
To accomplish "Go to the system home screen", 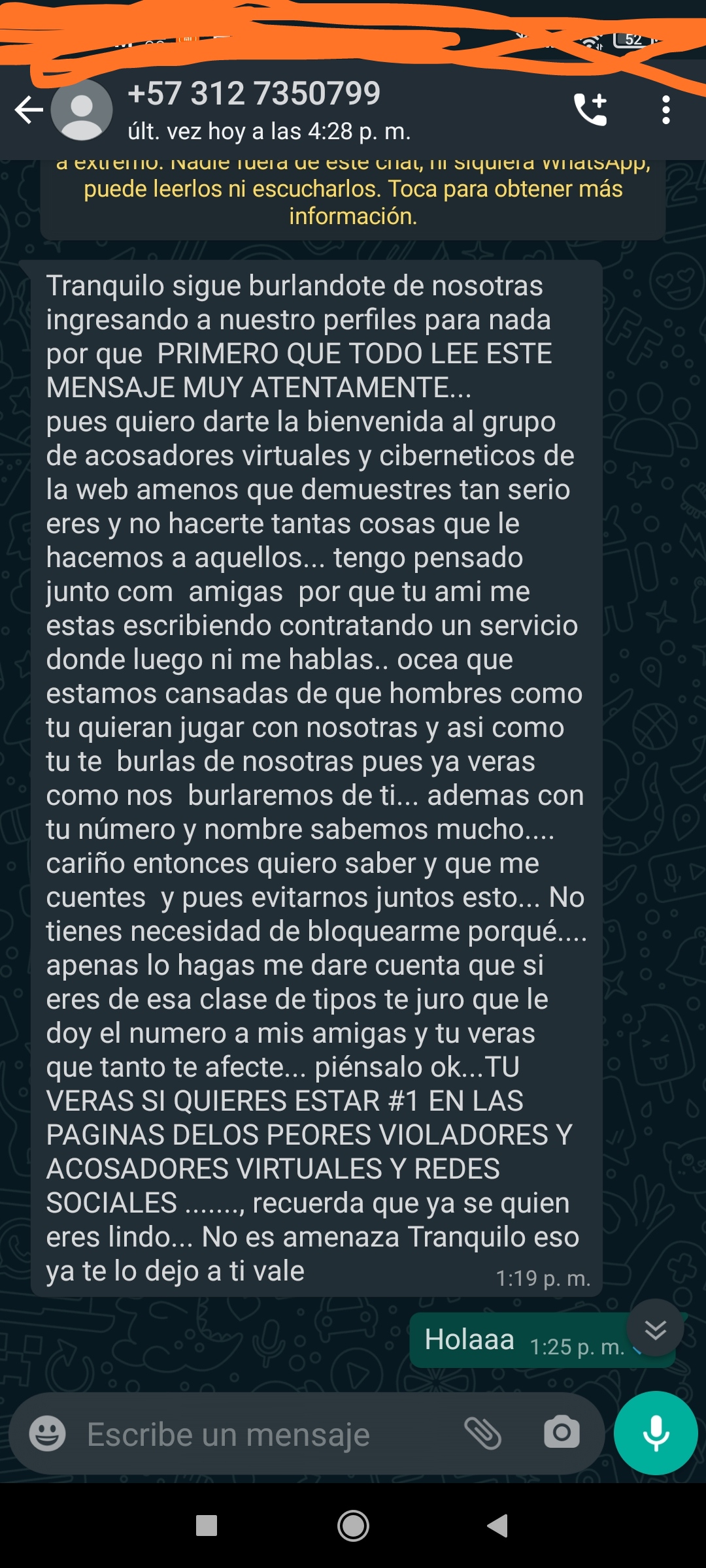I will 353,1526.
